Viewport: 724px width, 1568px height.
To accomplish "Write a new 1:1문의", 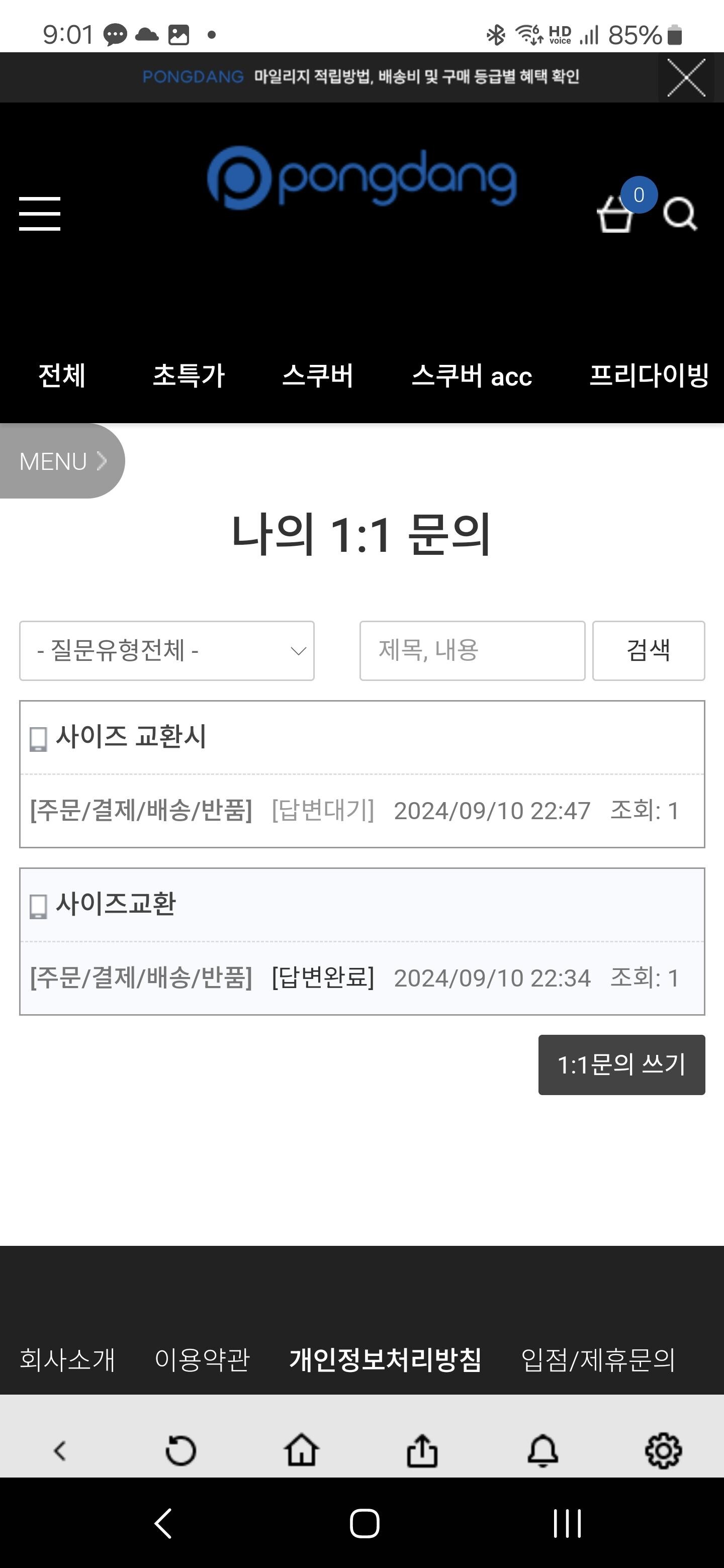I will (621, 1064).
